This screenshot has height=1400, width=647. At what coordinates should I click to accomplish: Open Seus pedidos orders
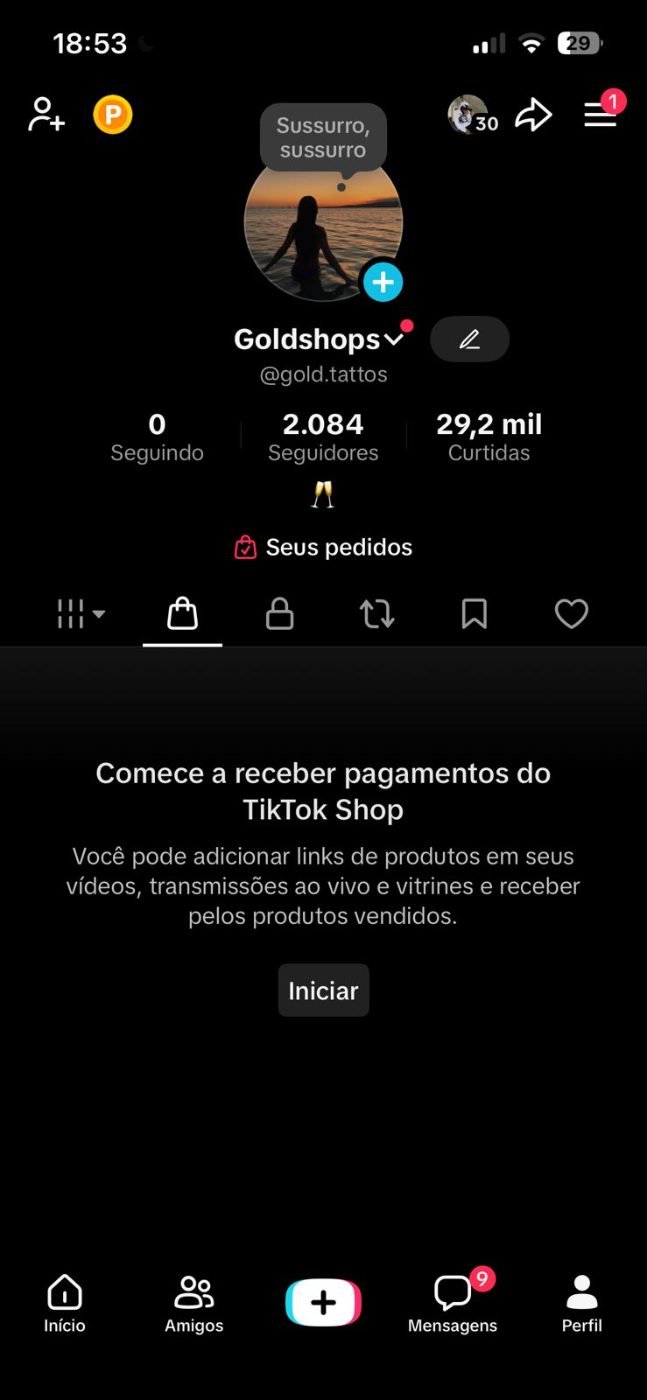[323, 547]
